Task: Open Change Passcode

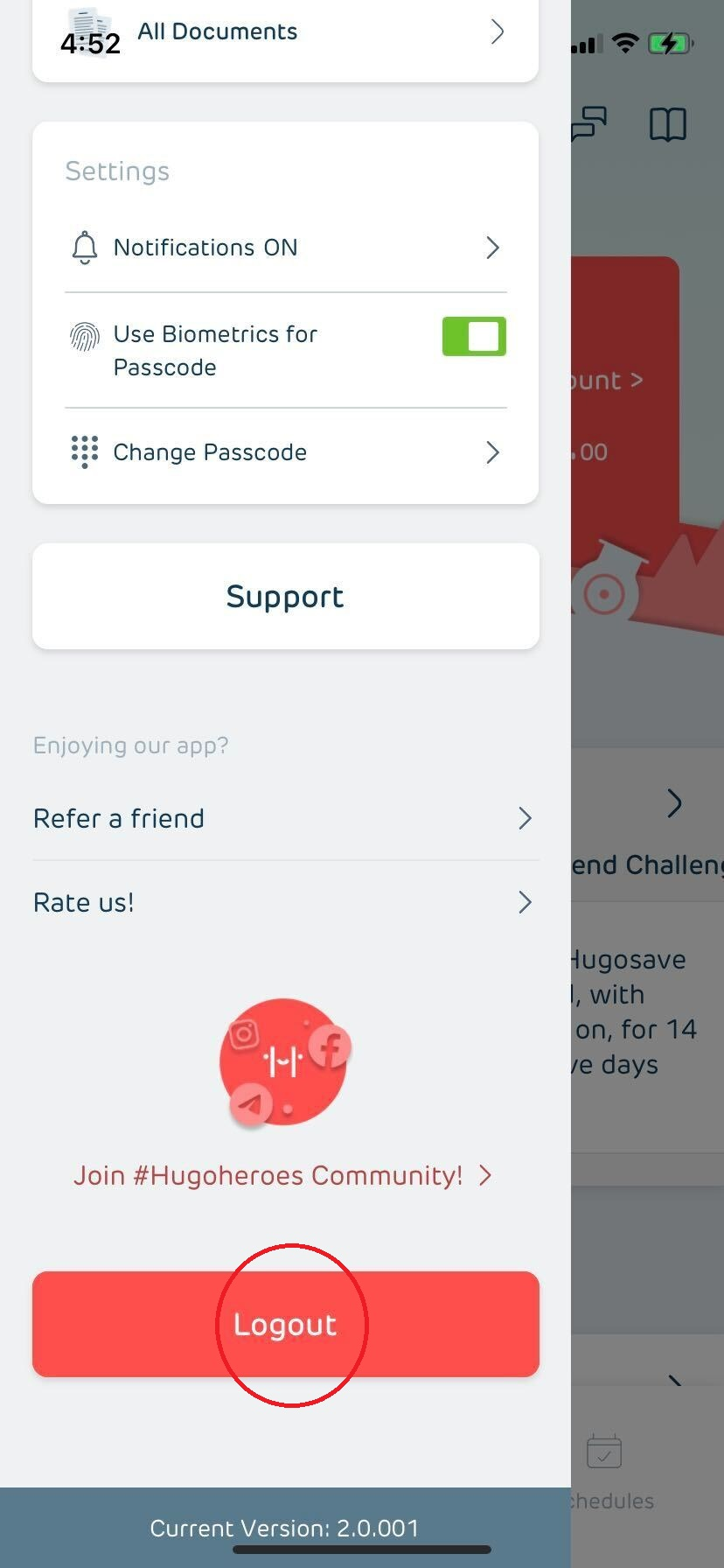Action: coord(285,452)
